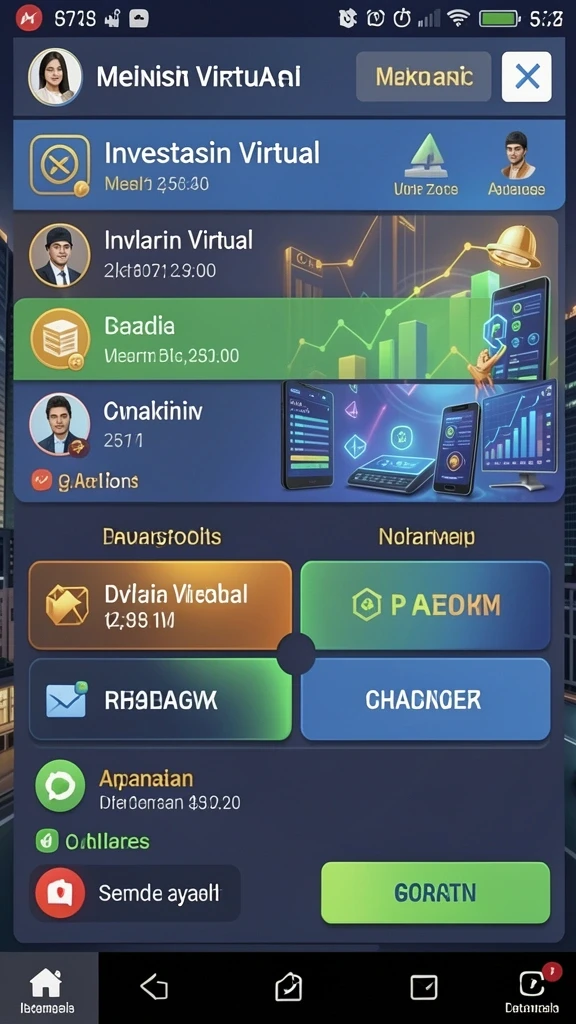Tap the P AEOKM button
The image size is (576, 1024).
[x=425, y=605]
